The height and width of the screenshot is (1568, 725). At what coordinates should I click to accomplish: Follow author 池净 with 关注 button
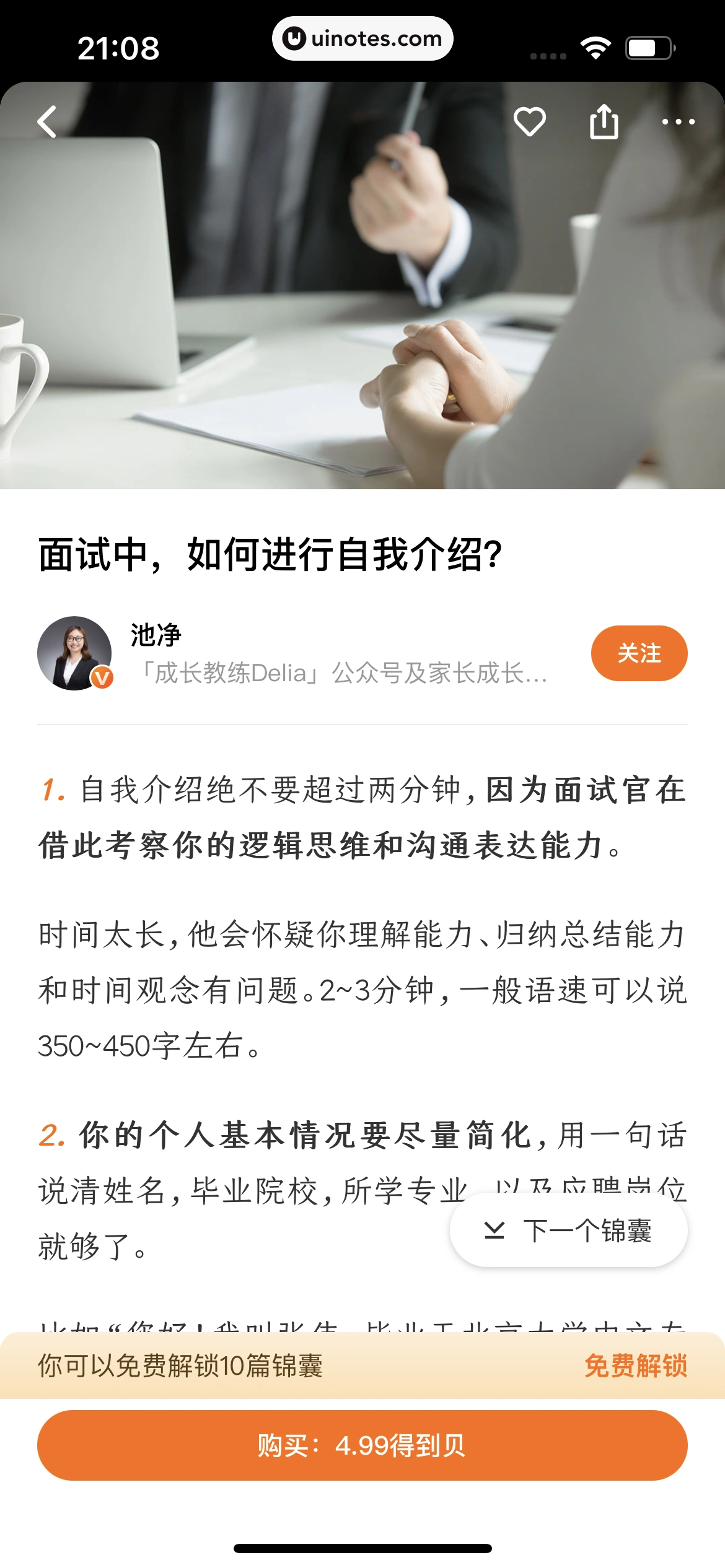point(639,653)
